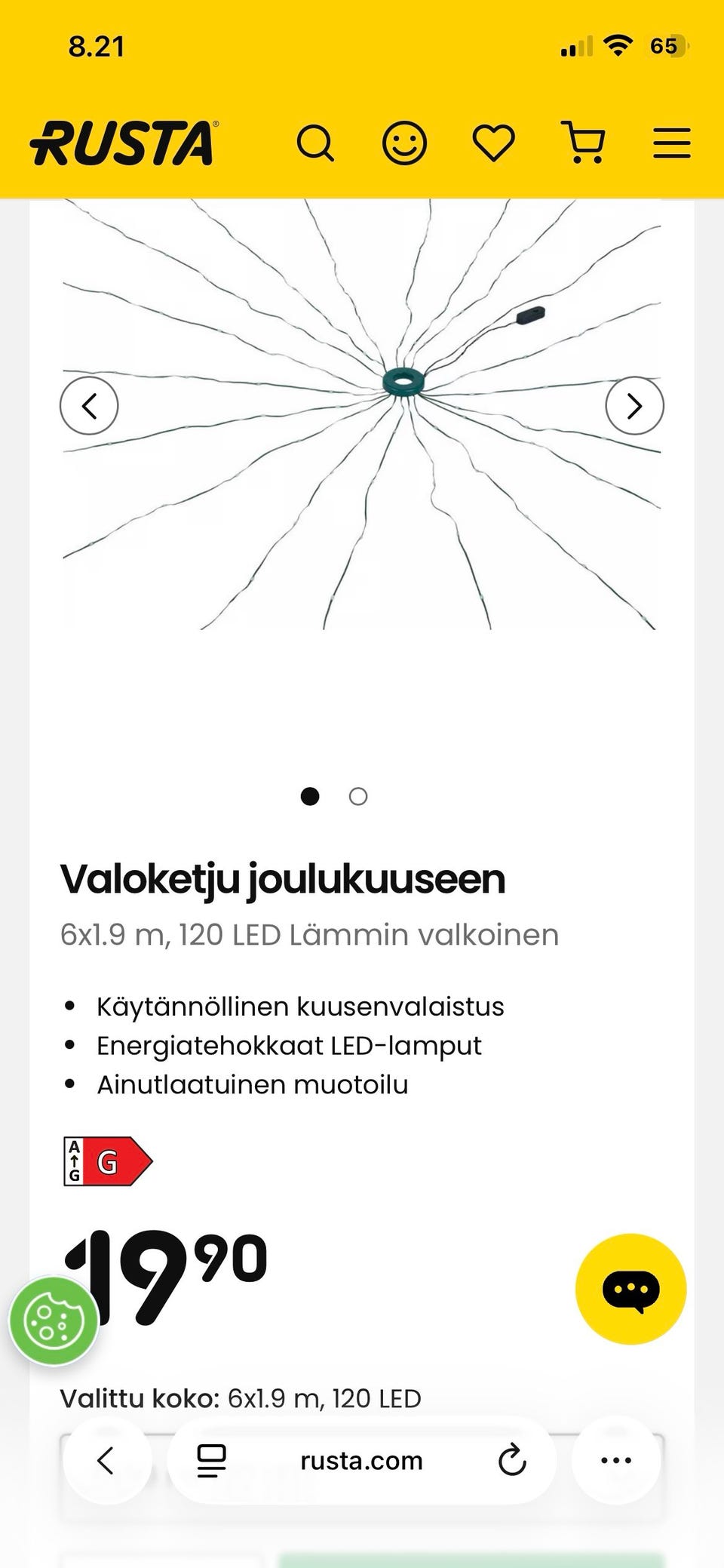Show next product image with right arrow
This screenshot has height=1568, width=724.
[x=633, y=405]
